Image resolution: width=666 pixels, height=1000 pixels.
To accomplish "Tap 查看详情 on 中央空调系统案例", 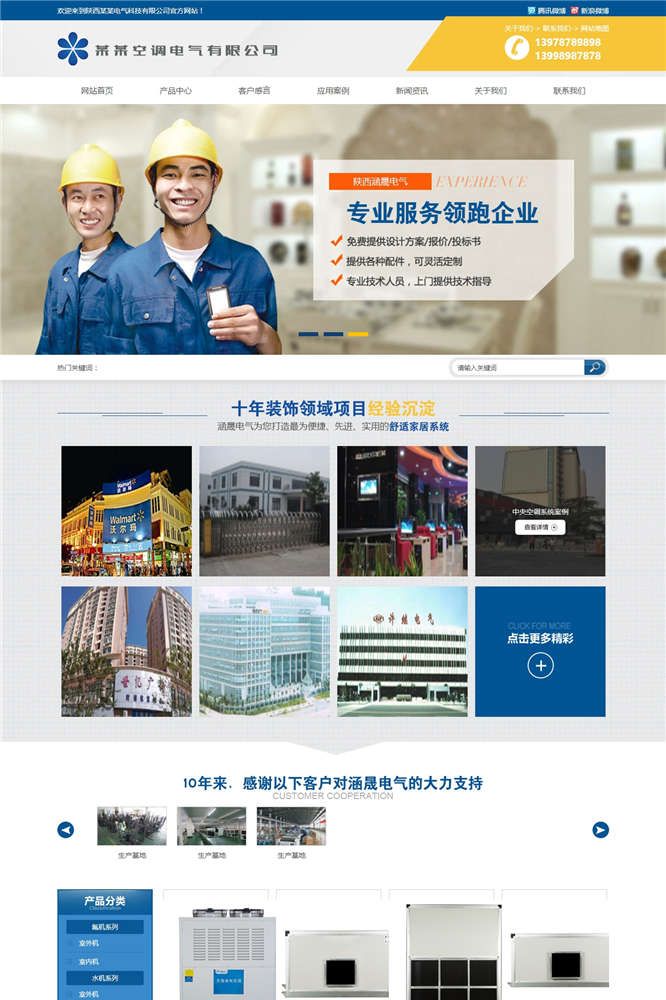I will [540, 527].
